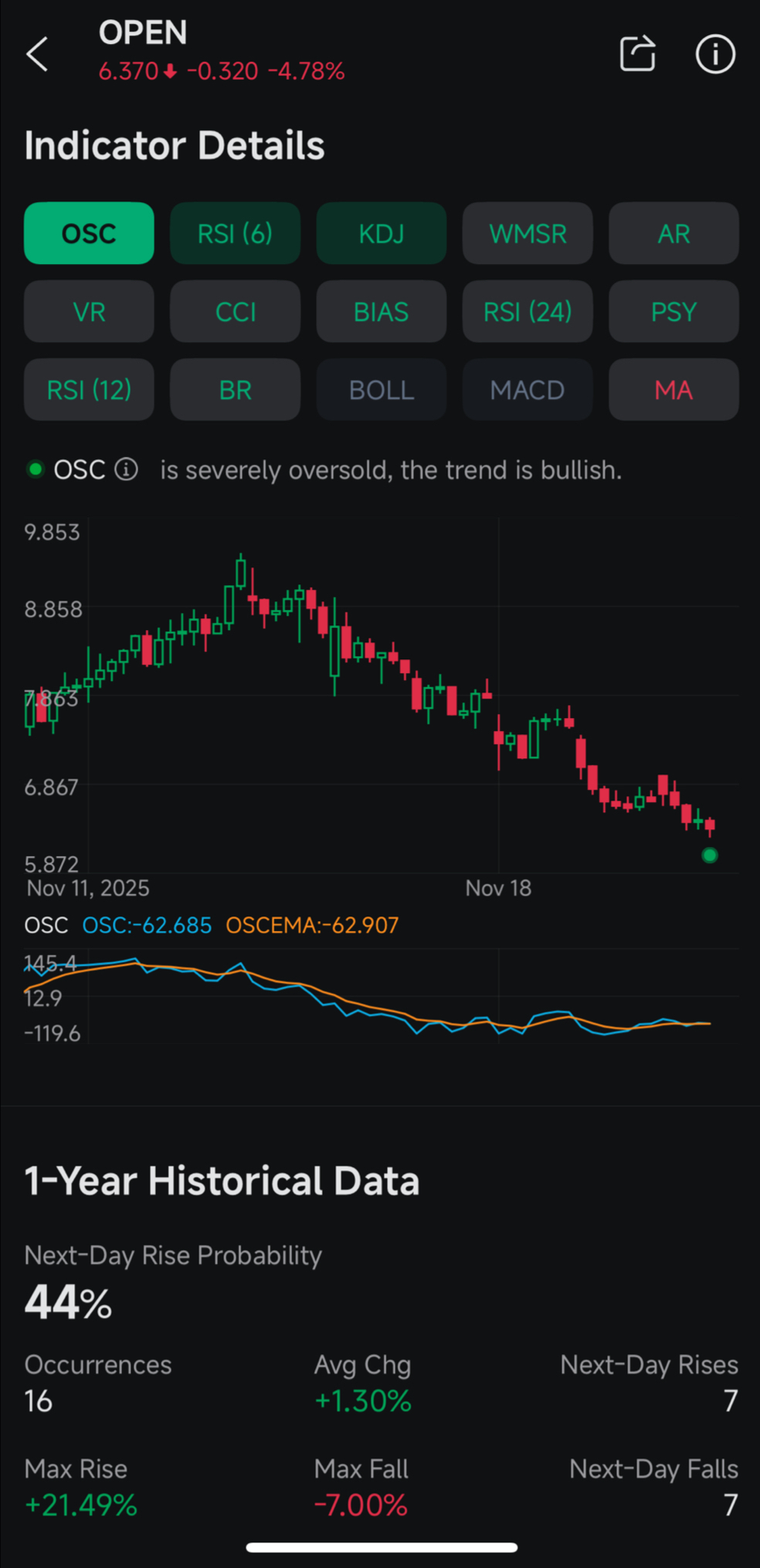Choose the PSY indicator
This screenshot has height=1568, width=760.
click(x=673, y=311)
